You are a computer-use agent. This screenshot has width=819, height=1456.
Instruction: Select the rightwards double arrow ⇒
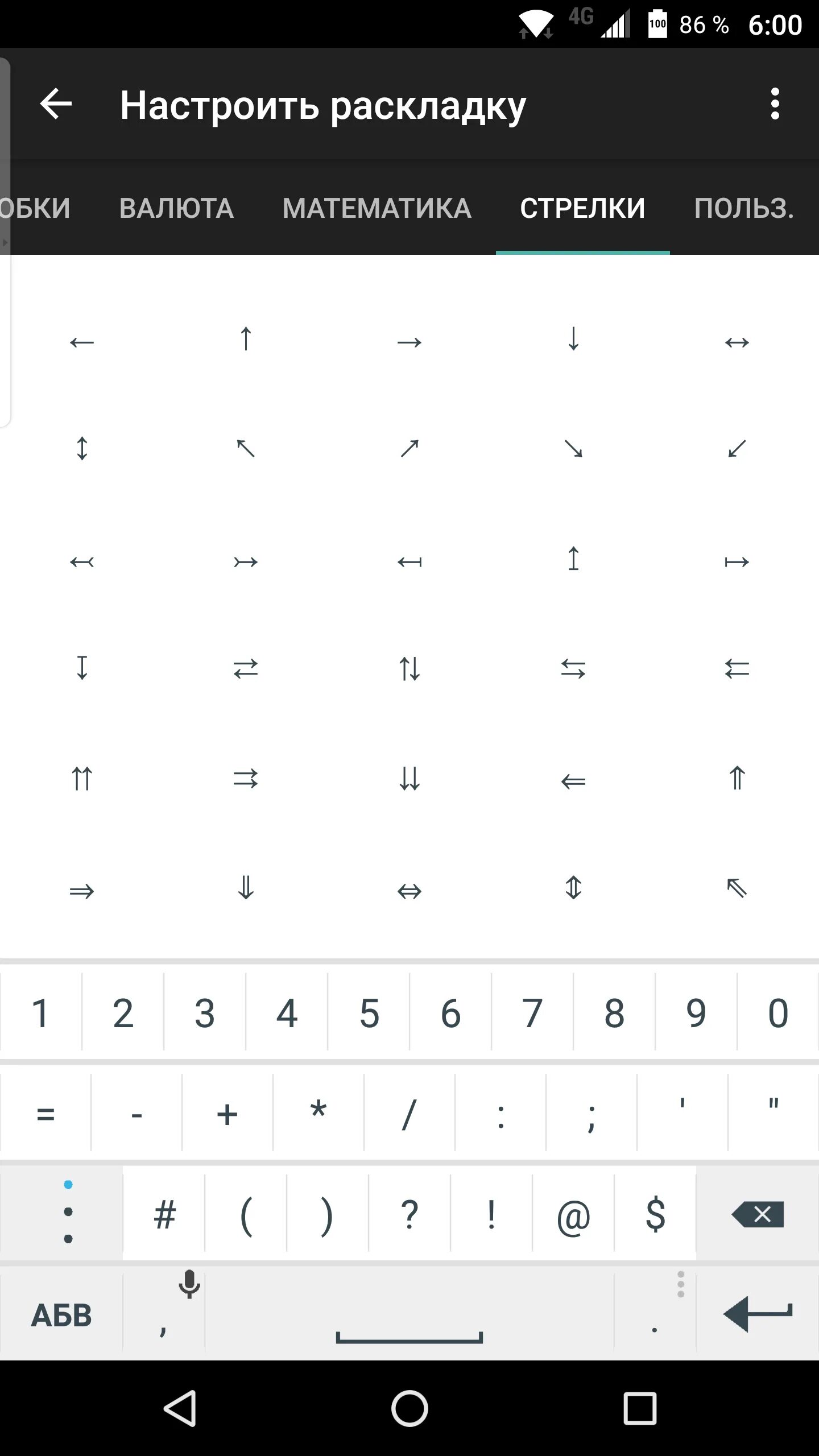tap(82, 891)
